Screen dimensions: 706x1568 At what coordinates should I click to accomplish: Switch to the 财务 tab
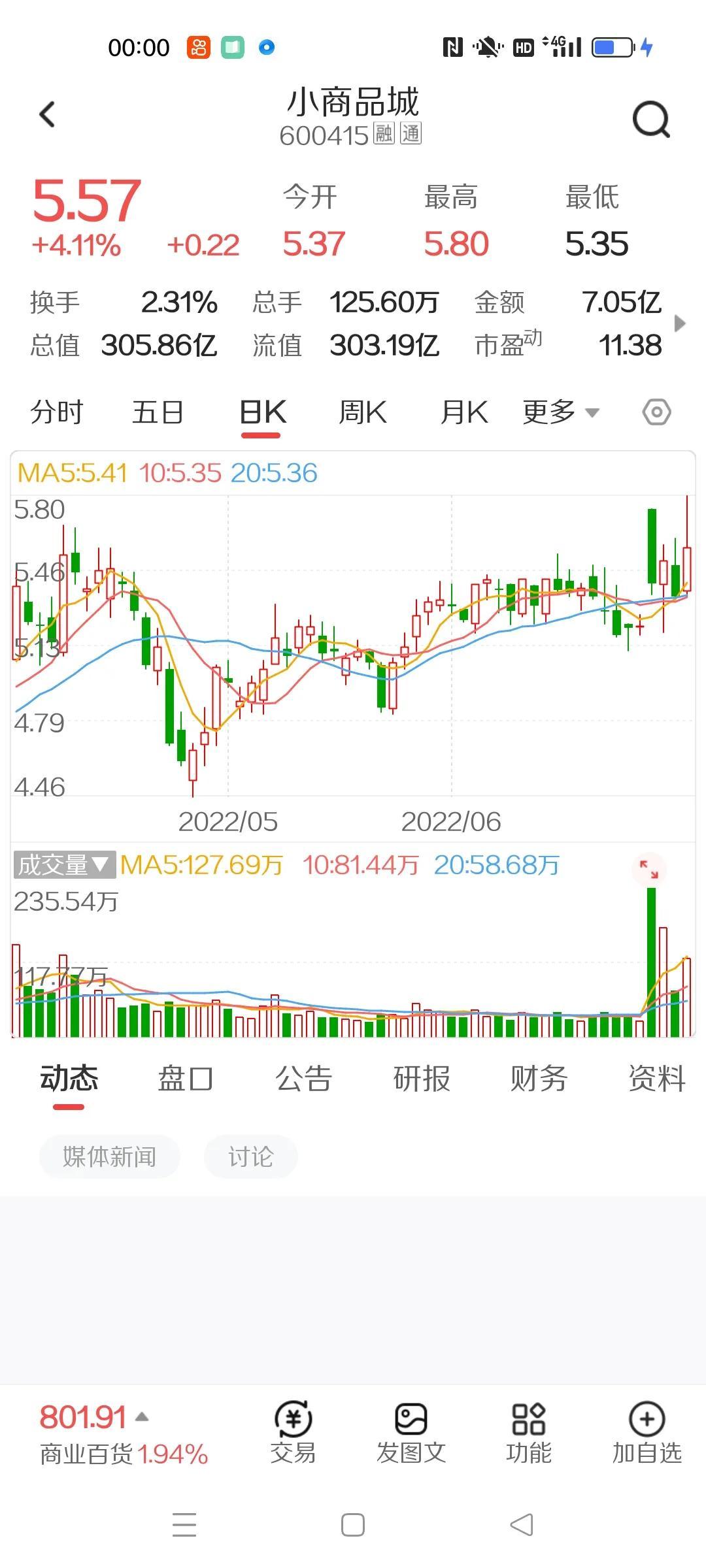point(539,1079)
